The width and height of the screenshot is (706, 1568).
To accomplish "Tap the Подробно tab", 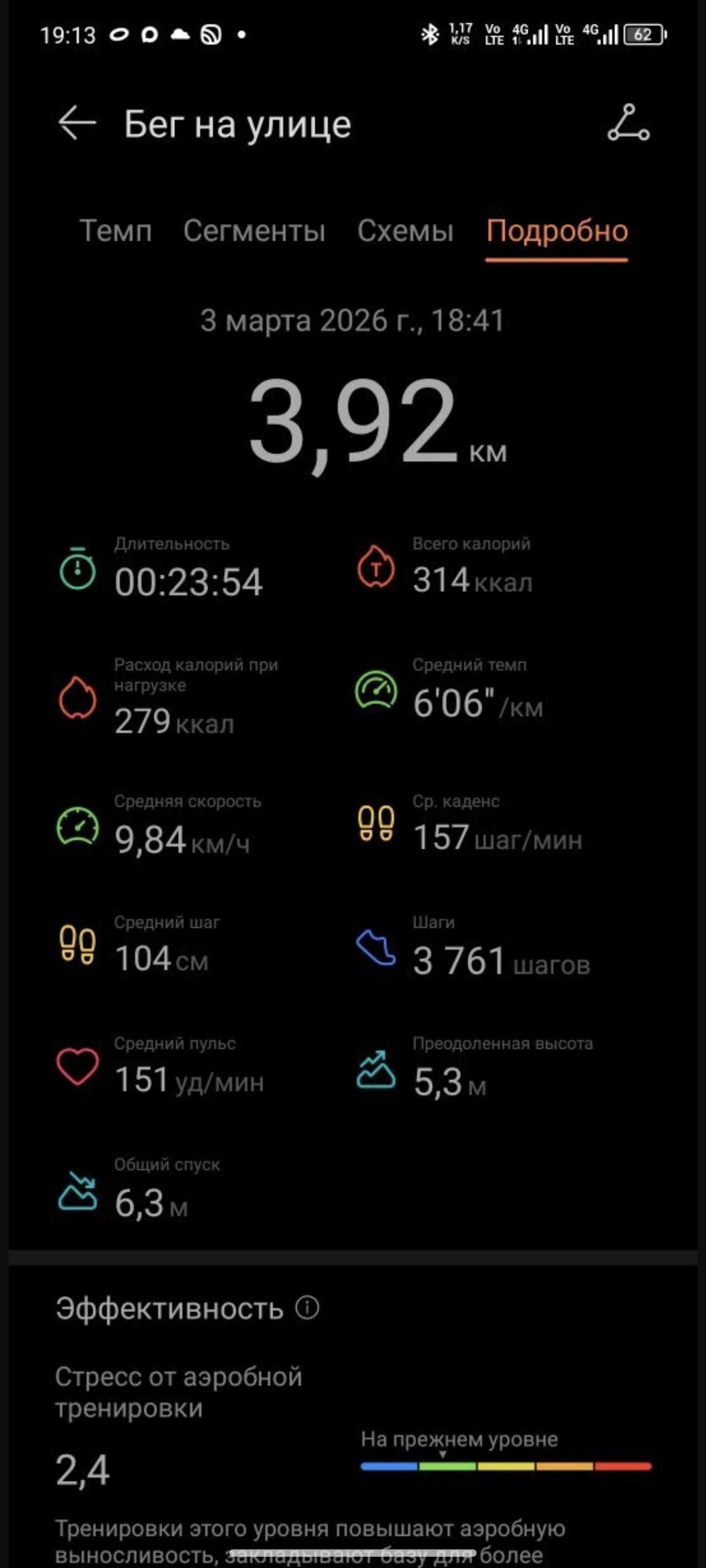I will pos(557,232).
